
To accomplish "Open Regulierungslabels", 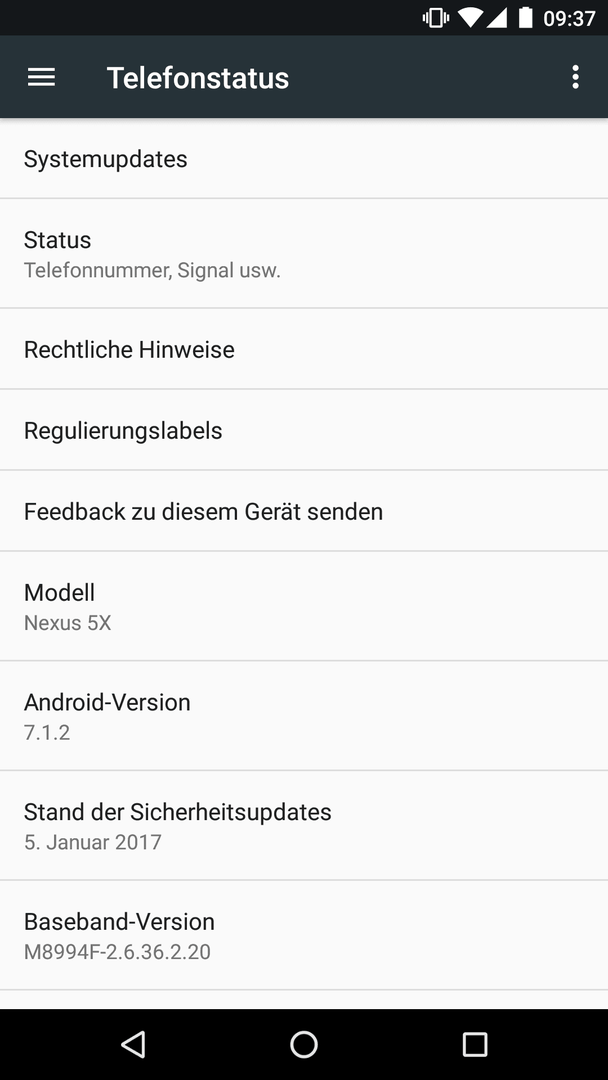I will point(304,430).
